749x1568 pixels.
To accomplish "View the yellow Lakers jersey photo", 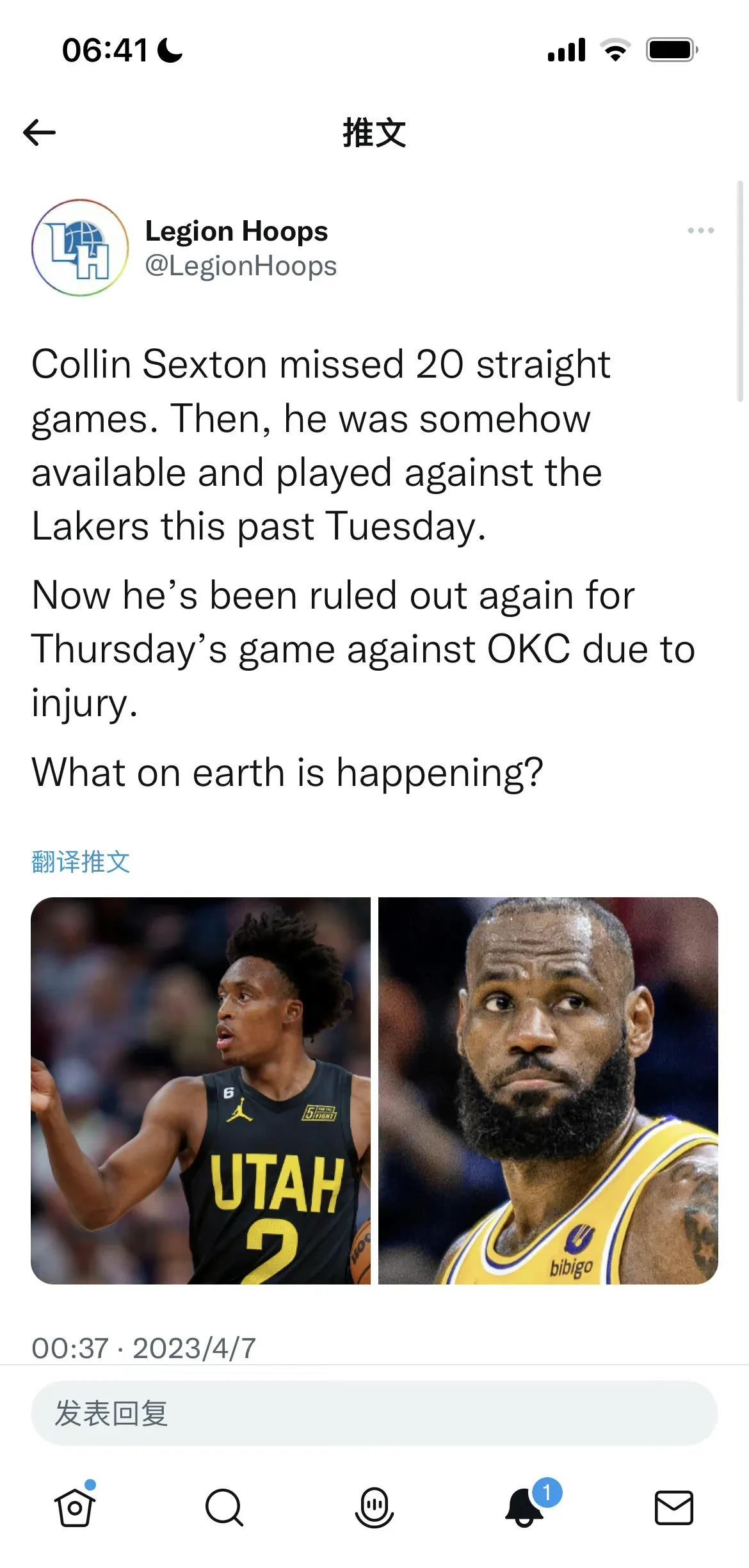I will click(x=548, y=1091).
